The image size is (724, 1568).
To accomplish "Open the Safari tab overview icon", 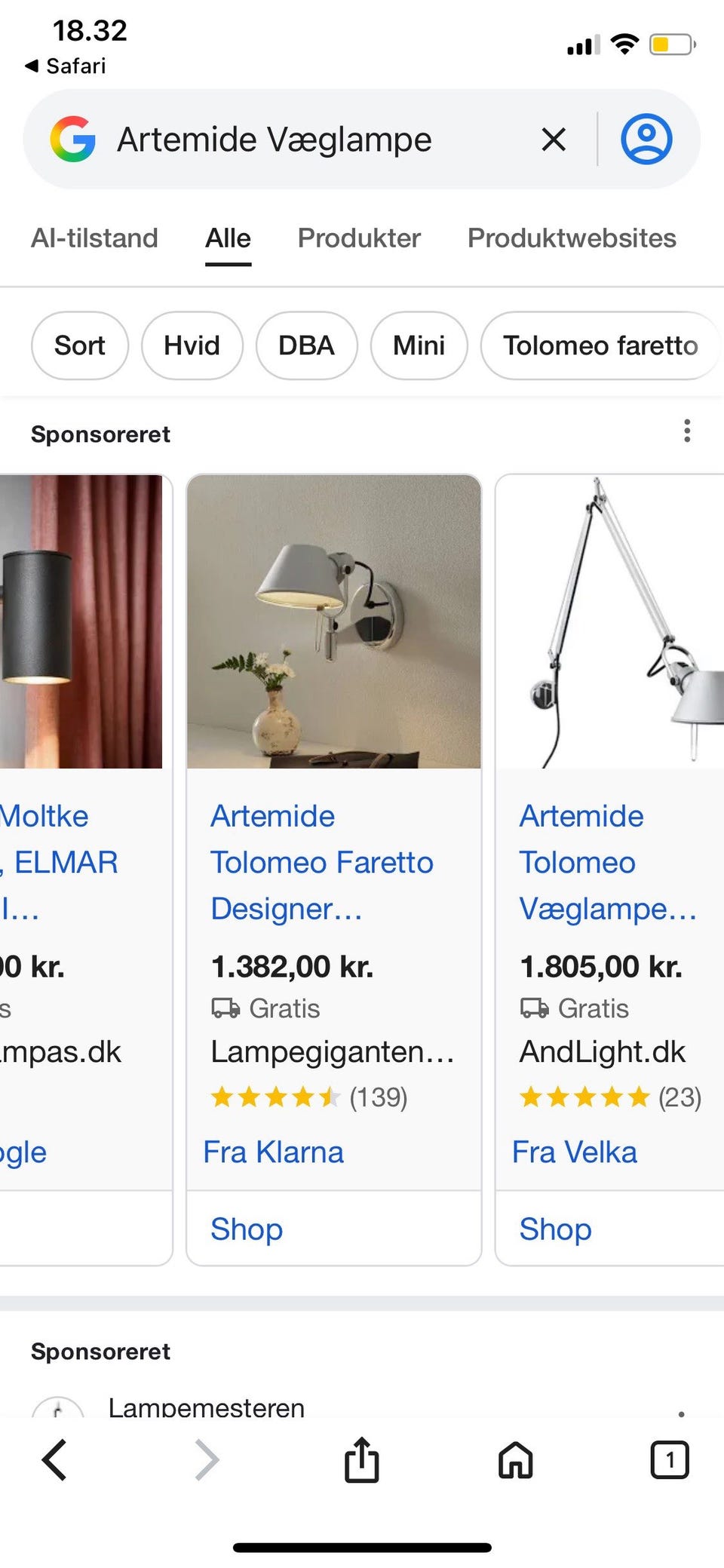I will [x=669, y=1460].
